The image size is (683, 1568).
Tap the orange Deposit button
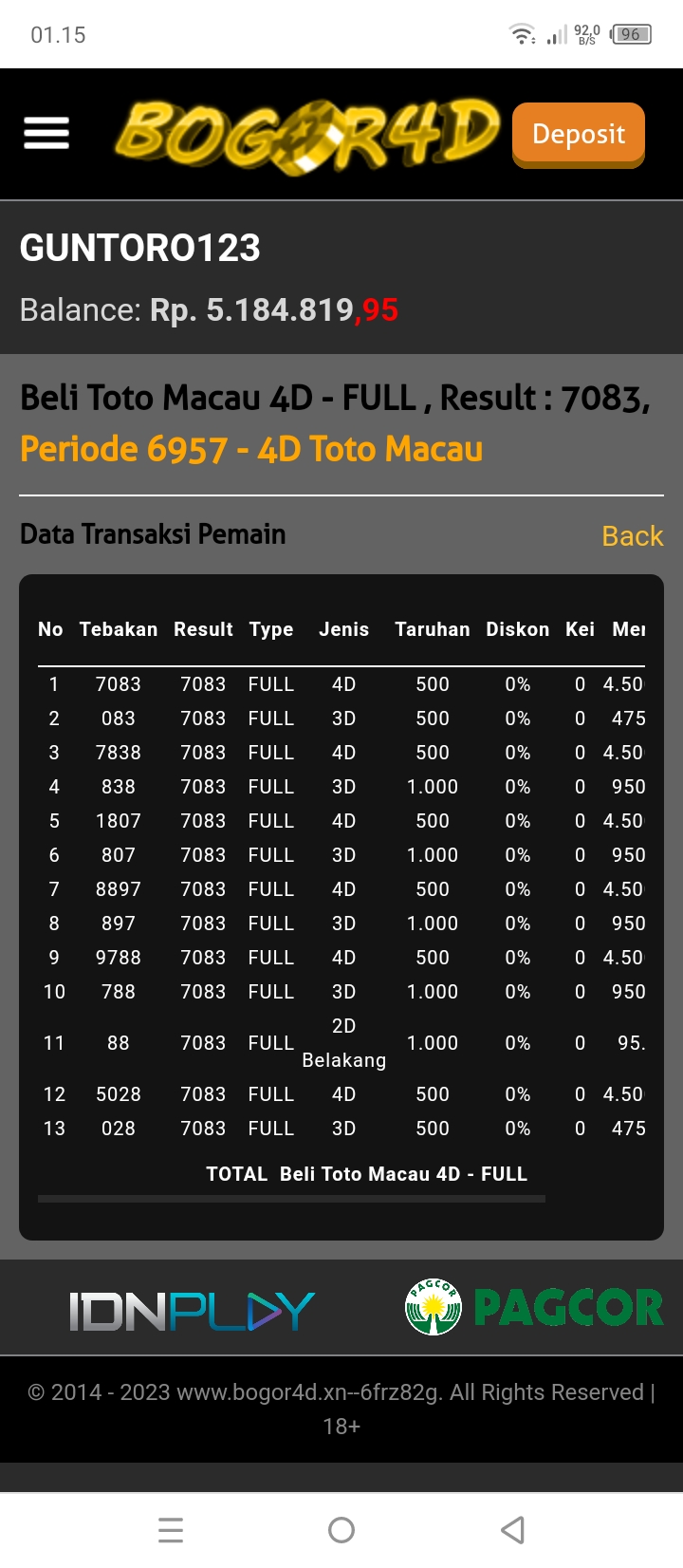[x=579, y=135]
